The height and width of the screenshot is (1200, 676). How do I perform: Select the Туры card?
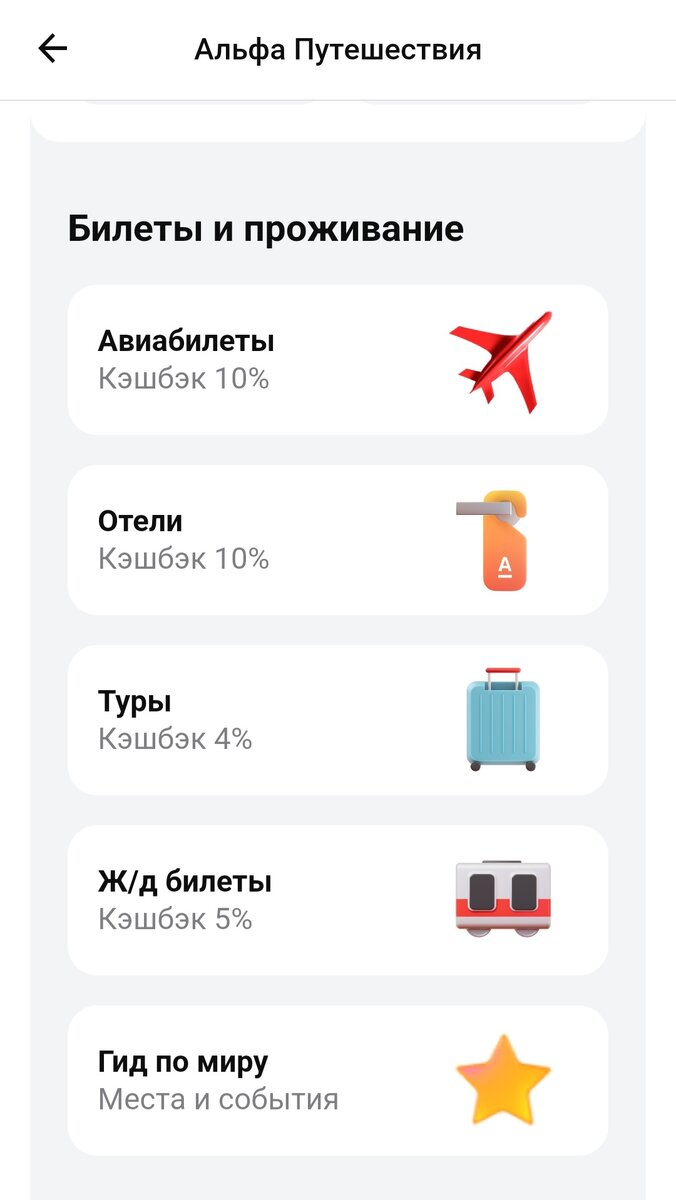click(337, 720)
